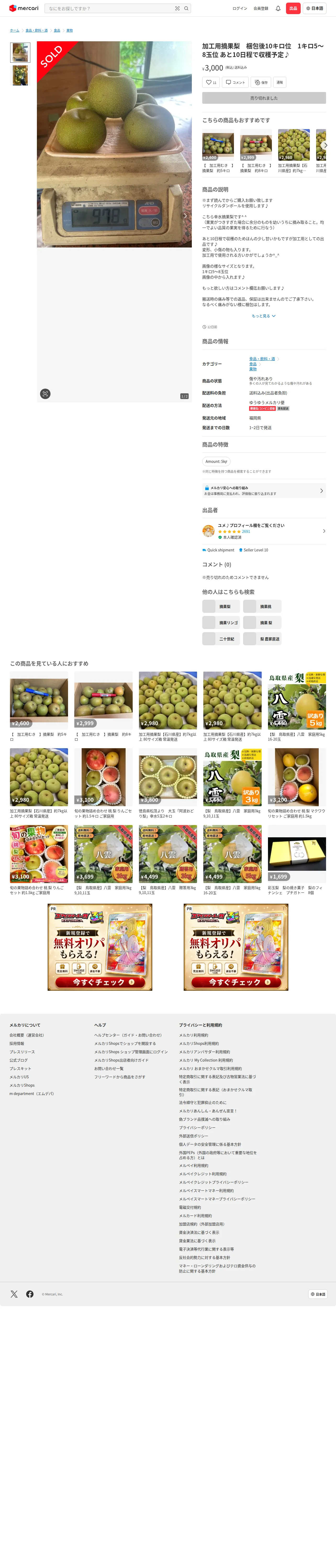Like this pear listing with the heart

click(x=211, y=82)
